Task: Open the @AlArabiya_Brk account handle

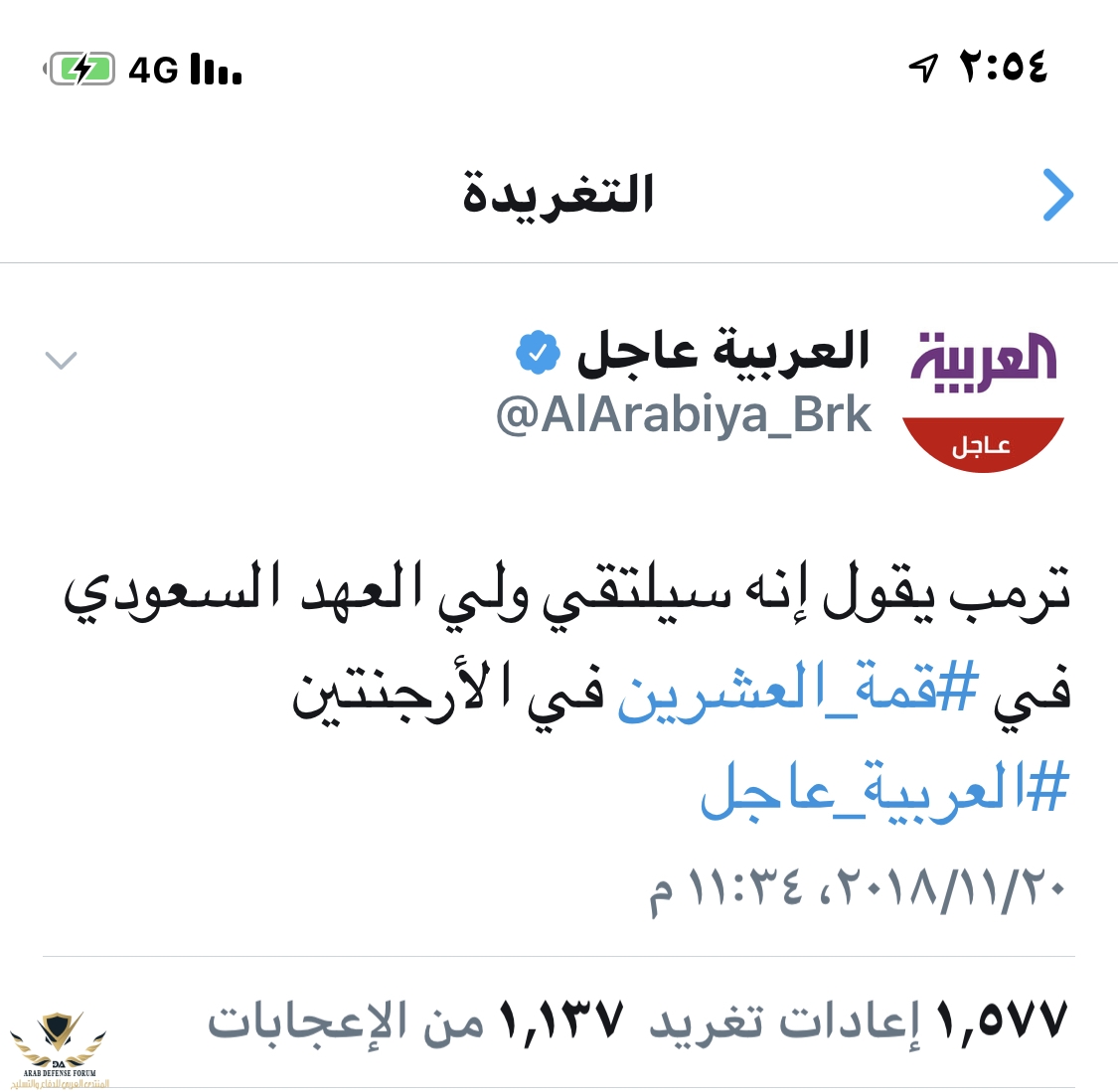Action: [684, 415]
